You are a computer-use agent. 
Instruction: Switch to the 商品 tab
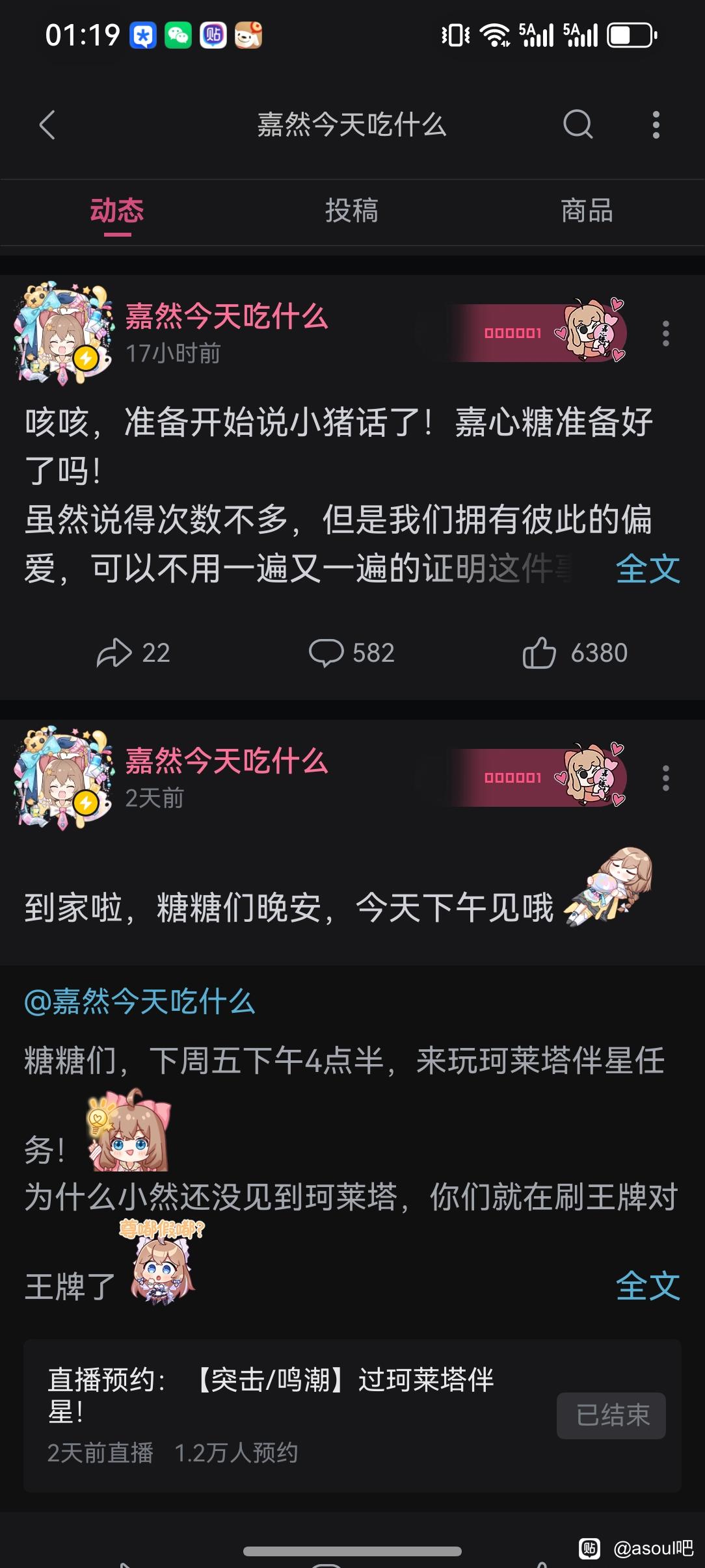[x=587, y=211]
